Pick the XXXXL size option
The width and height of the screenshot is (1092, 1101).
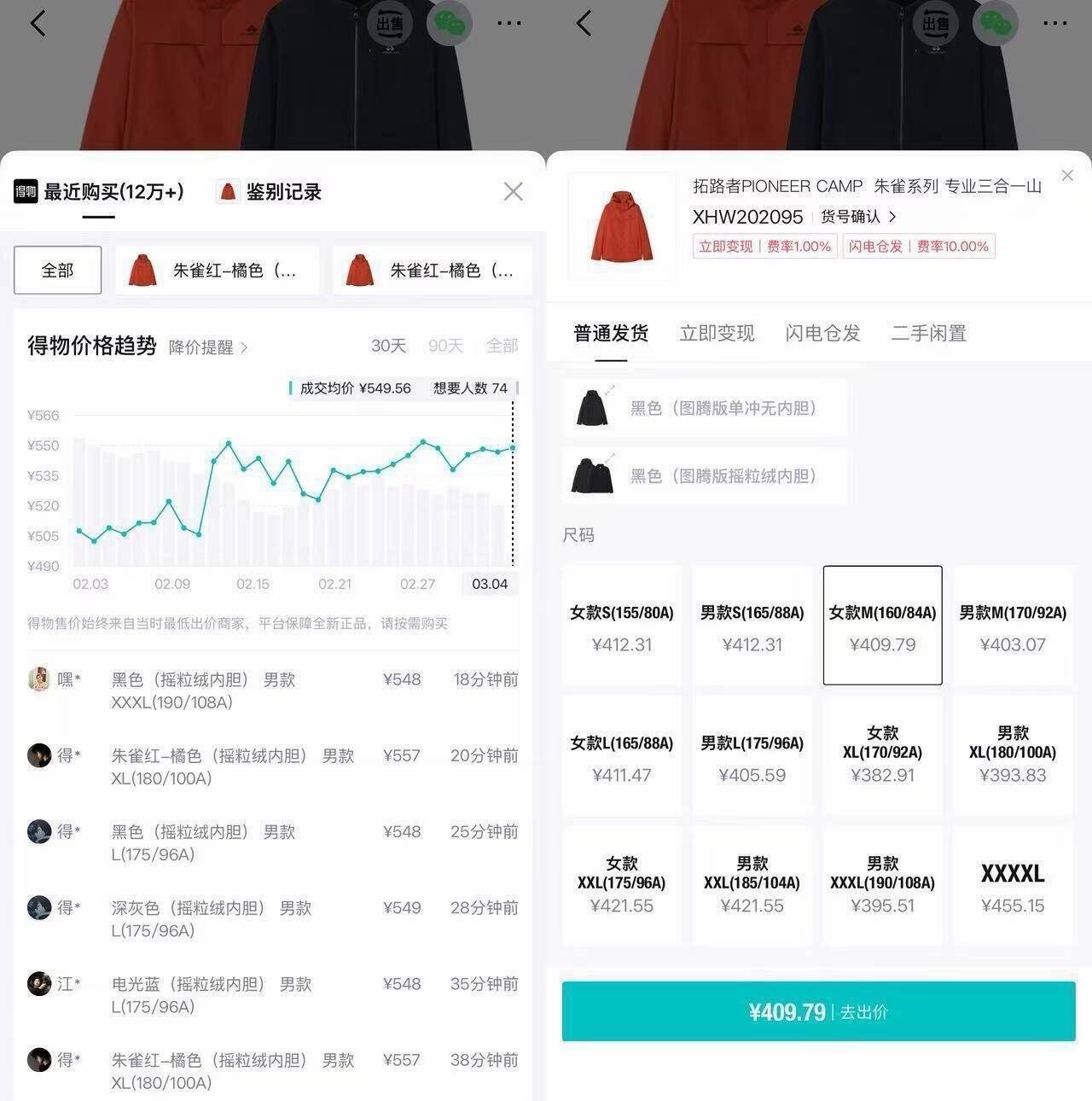[x=1013, y=887]
